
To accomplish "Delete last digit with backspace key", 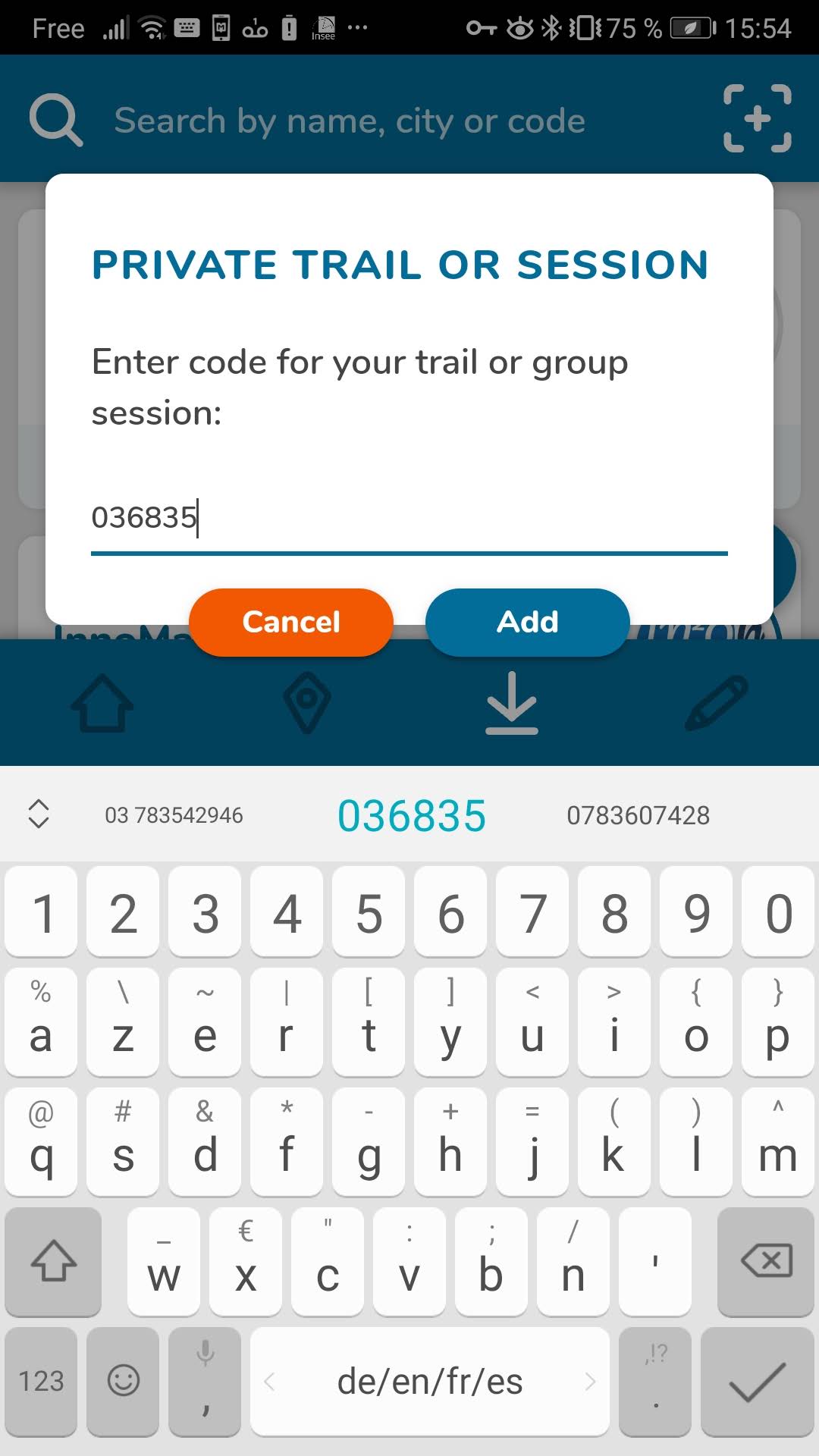I will tap(766, 1262).
